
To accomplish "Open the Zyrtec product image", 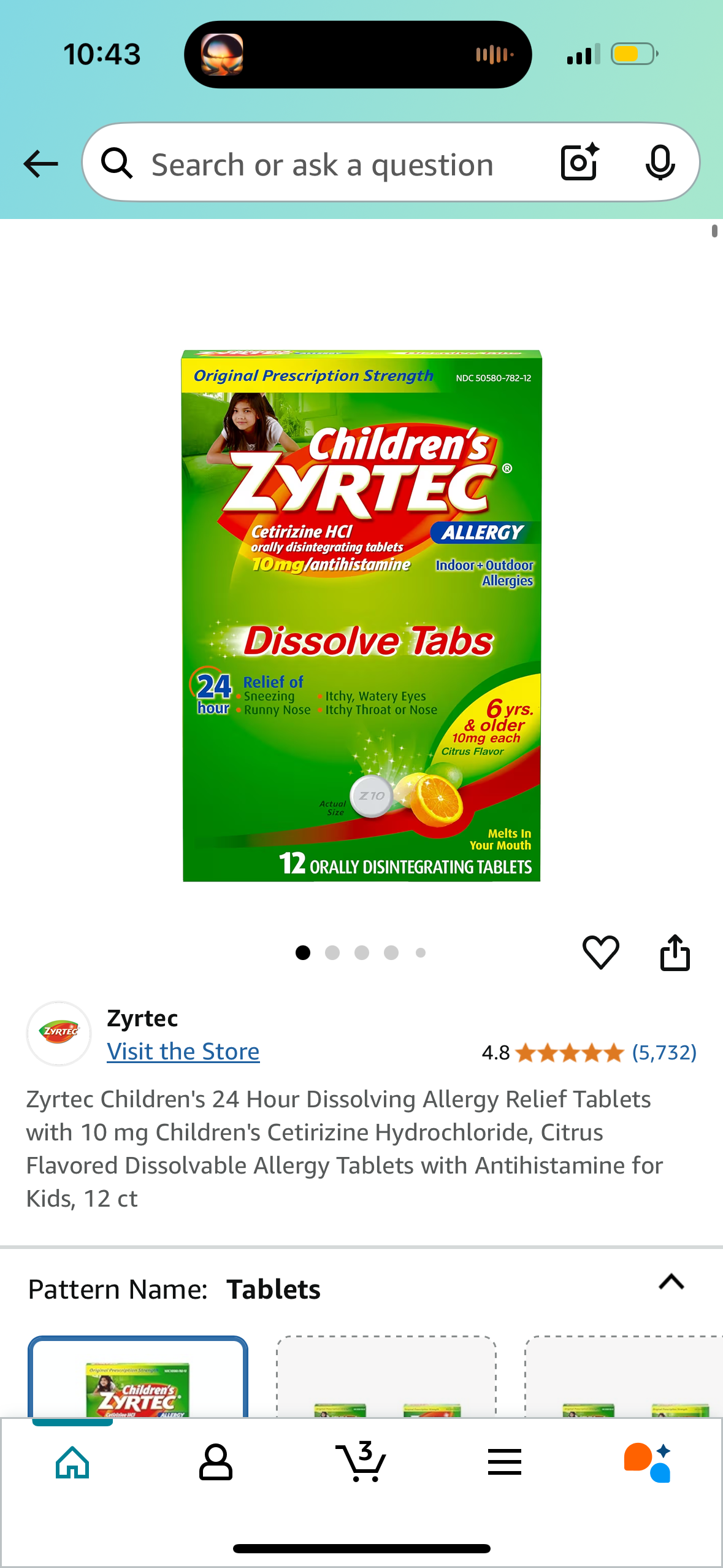I will click(x=361, y=615).
